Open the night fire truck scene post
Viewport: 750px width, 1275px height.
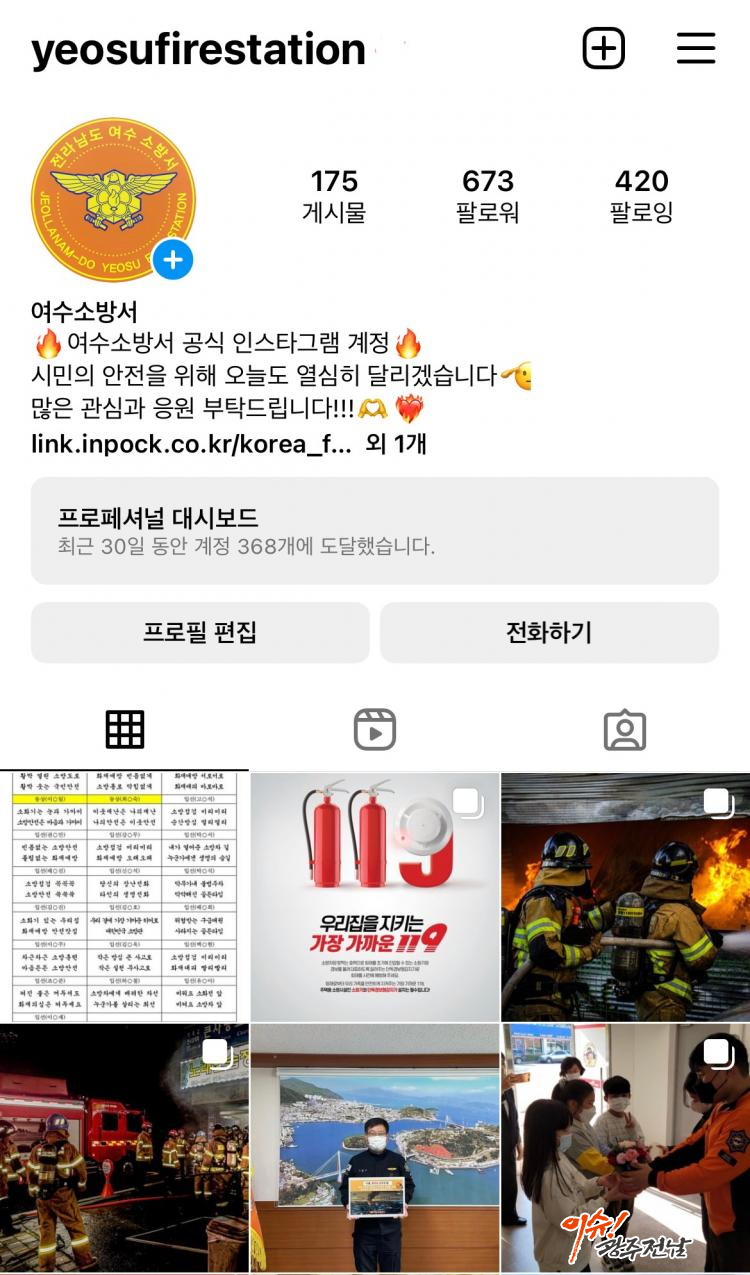123,1148
